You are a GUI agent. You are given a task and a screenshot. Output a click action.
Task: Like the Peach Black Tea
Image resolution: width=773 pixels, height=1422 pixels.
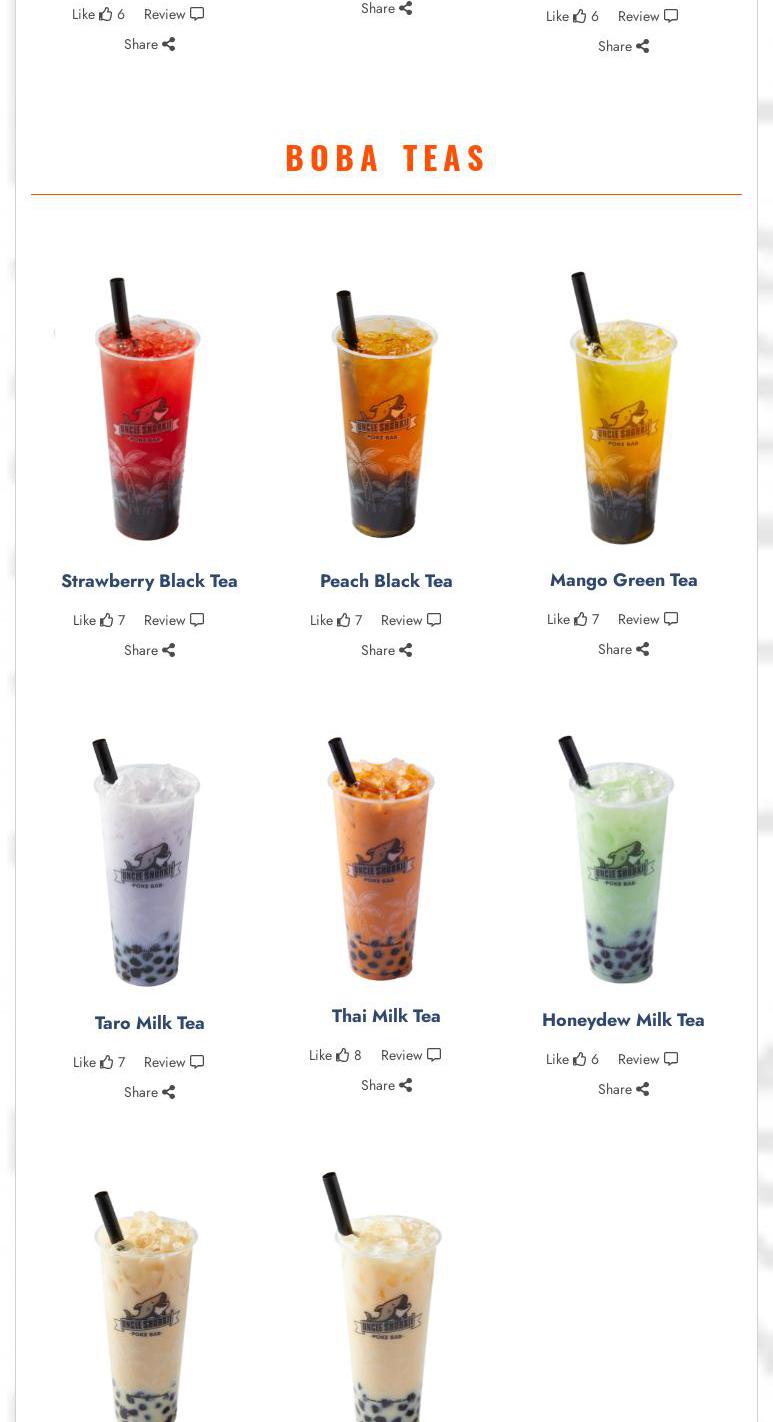click(x=335, y=620)
